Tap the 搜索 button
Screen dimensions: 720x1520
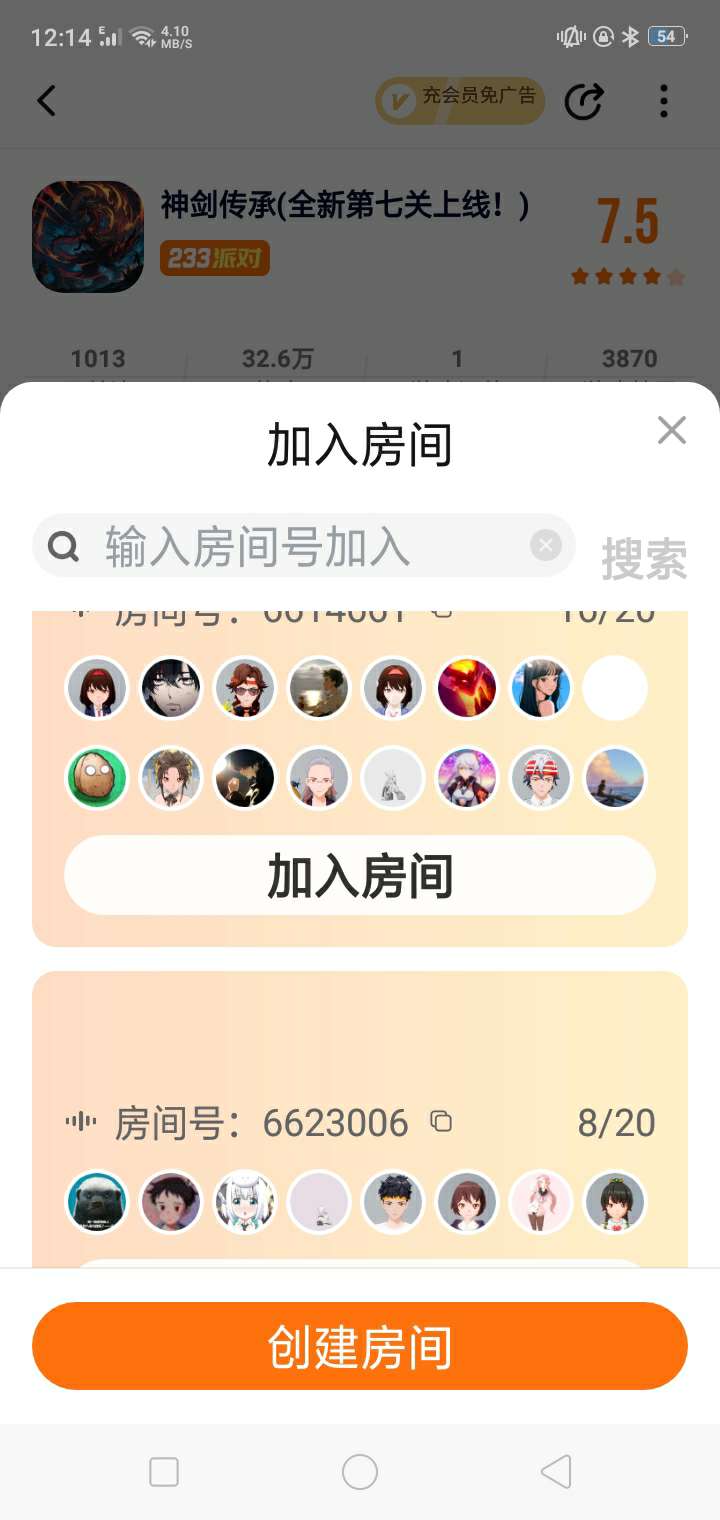[643, 559]
